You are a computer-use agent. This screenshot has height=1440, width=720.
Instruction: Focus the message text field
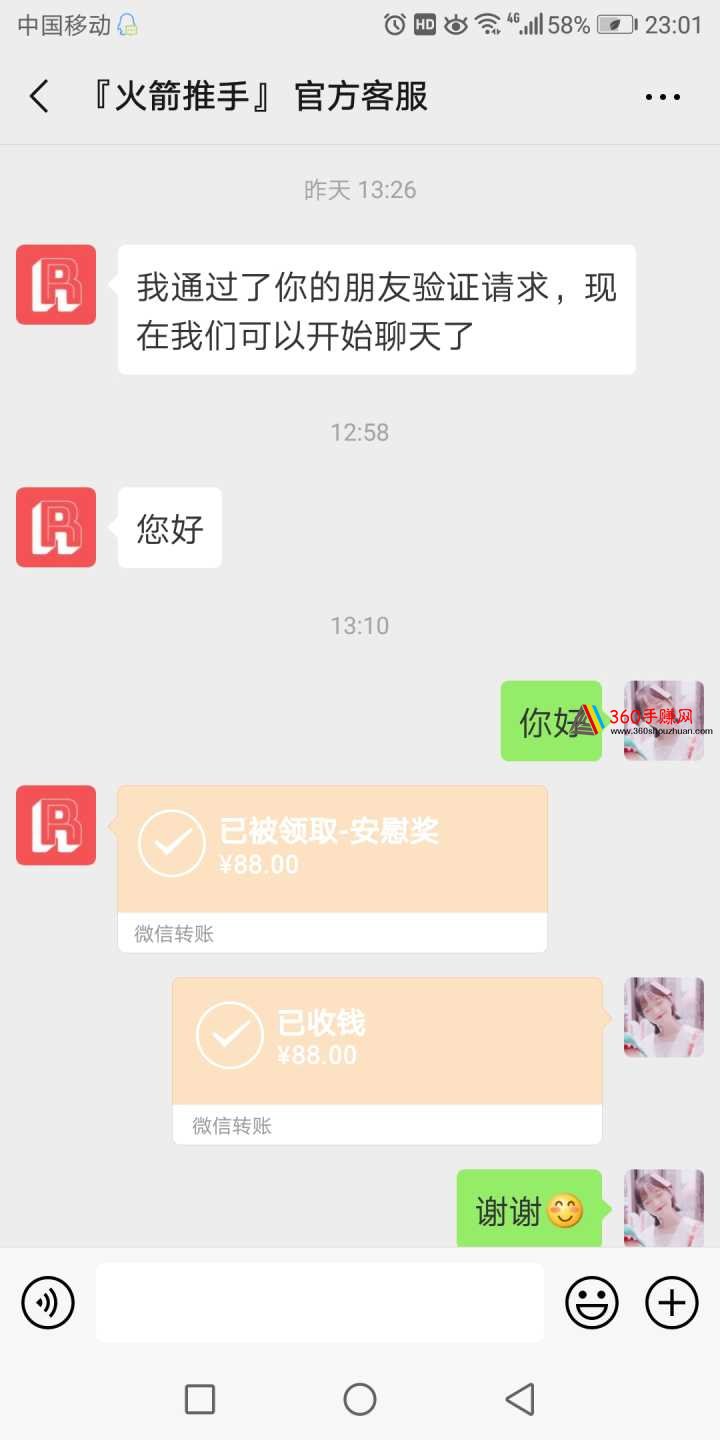coord(320,1302)
